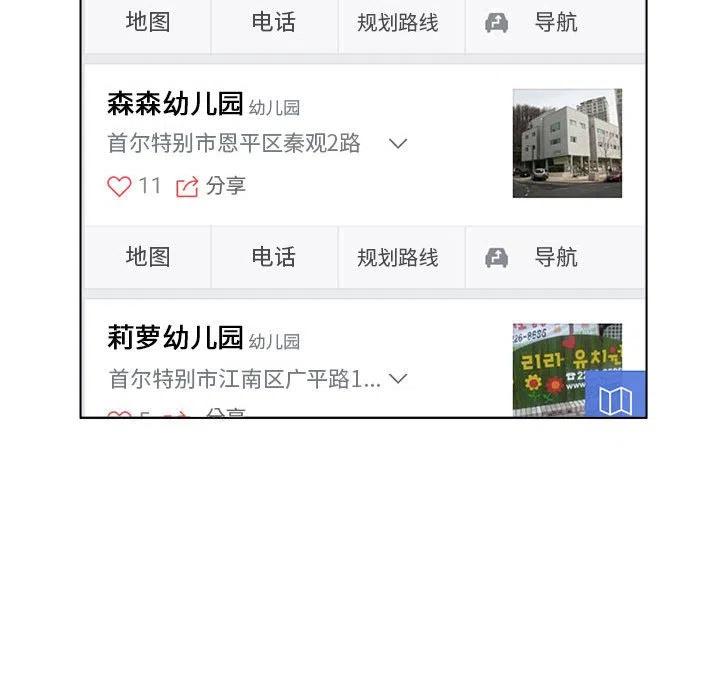This screenshot has height=700, width=720.
Task: Plan a route (规划路线) to 森森幼儿园
Action: point(398,257)
